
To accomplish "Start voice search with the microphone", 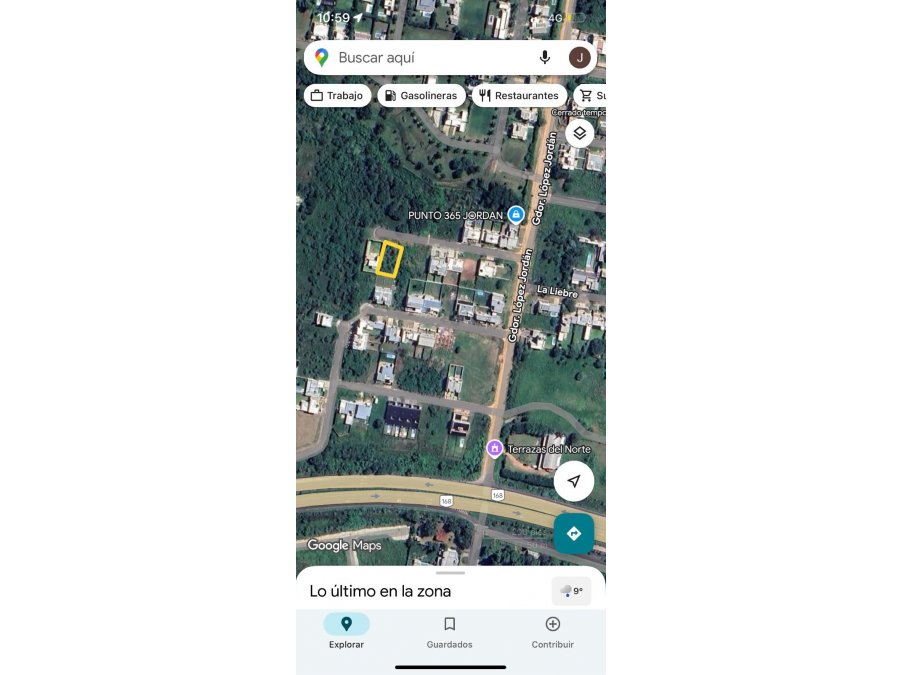I will [x=545, y=58].
